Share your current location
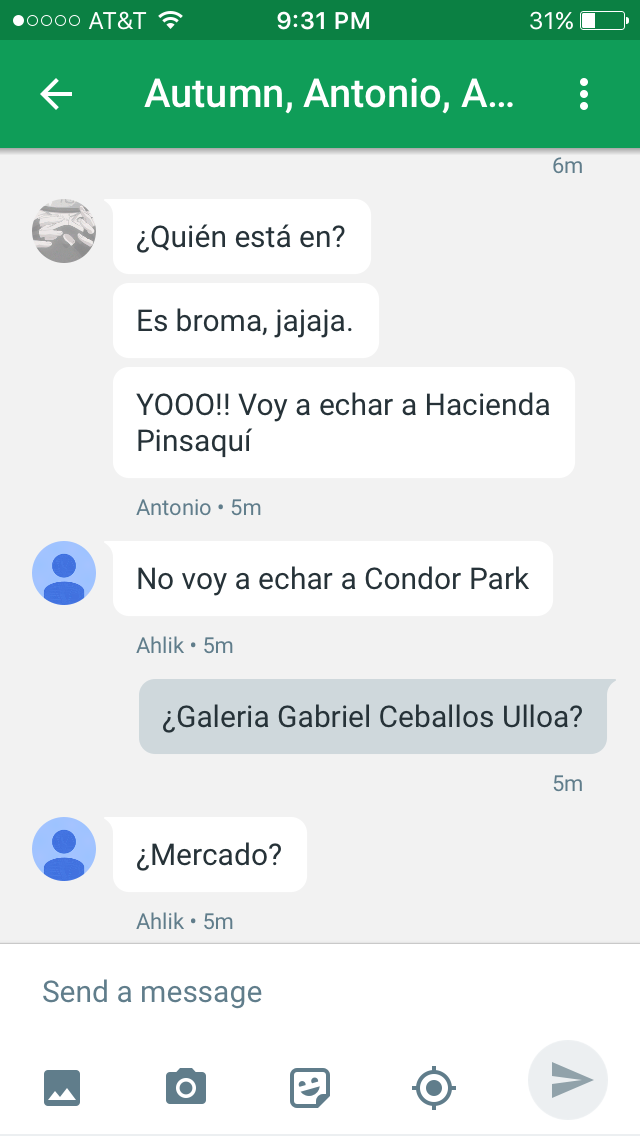640x1136 pixels. click(x=434, y=1086)
